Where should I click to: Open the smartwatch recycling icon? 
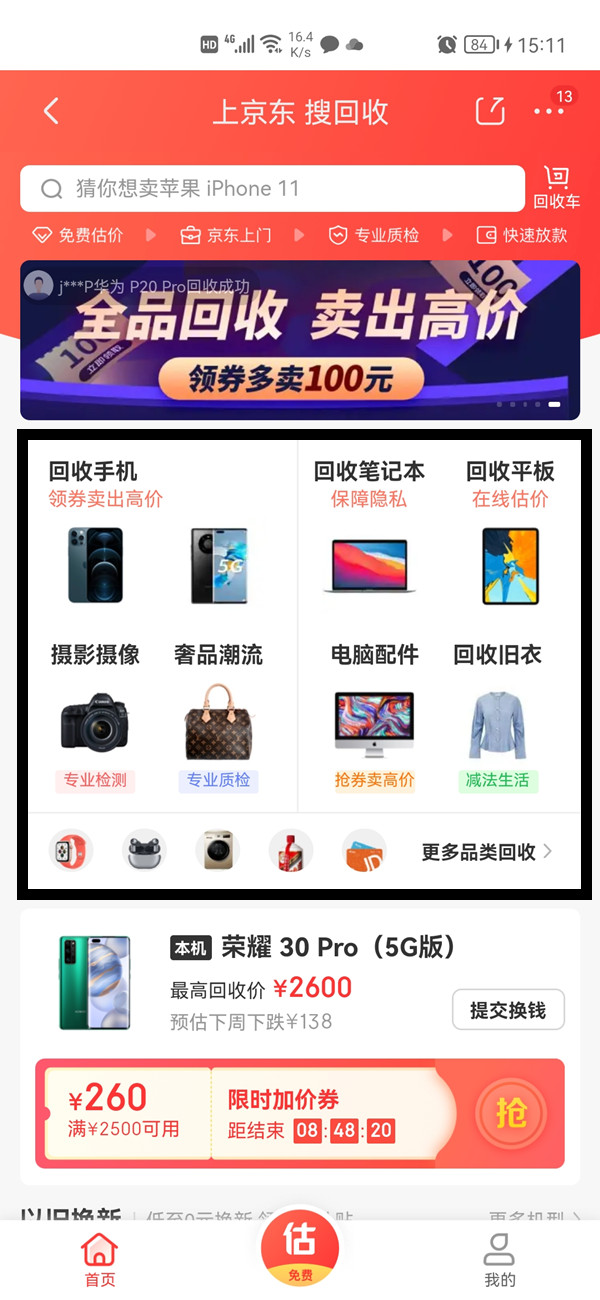pos(70,852)
